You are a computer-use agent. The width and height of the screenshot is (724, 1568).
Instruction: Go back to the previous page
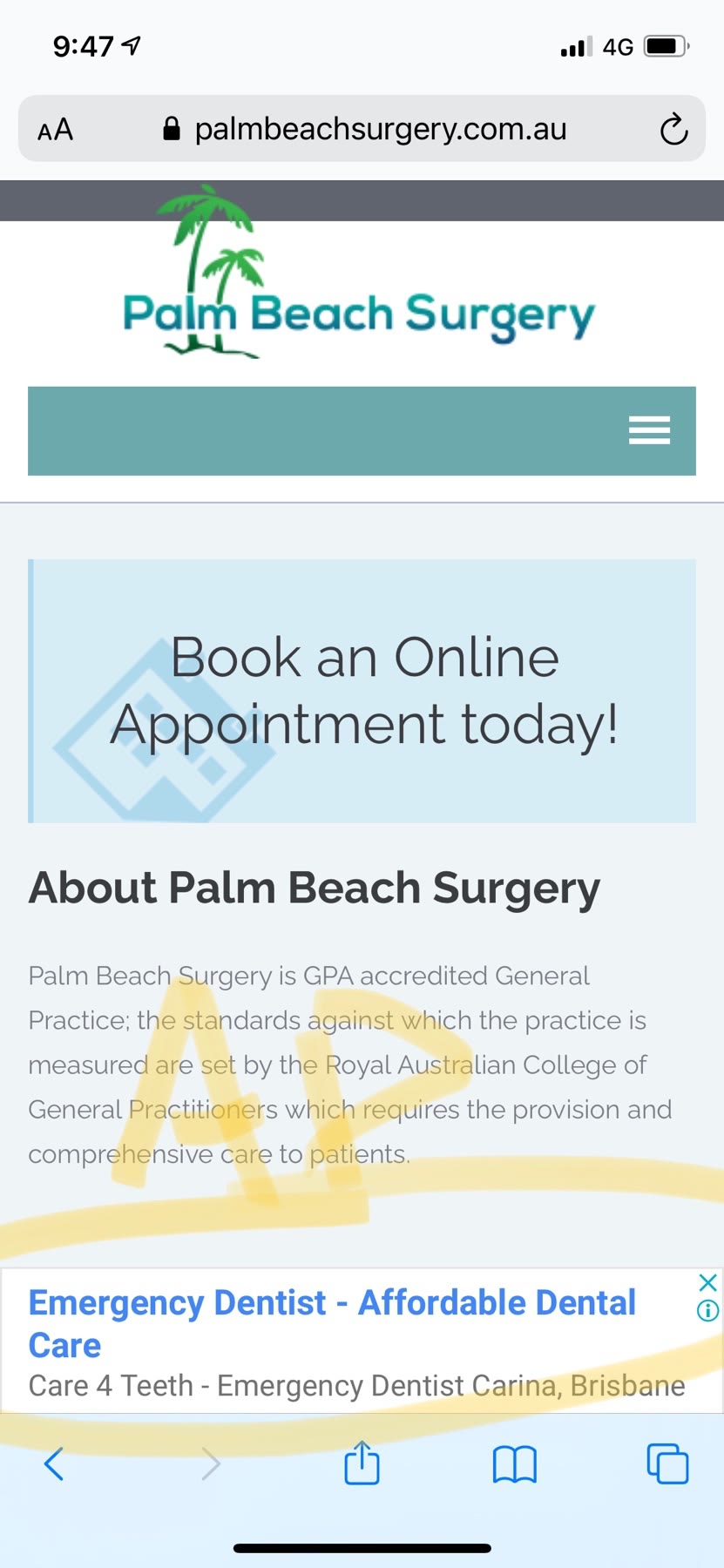click(54, 1463)
